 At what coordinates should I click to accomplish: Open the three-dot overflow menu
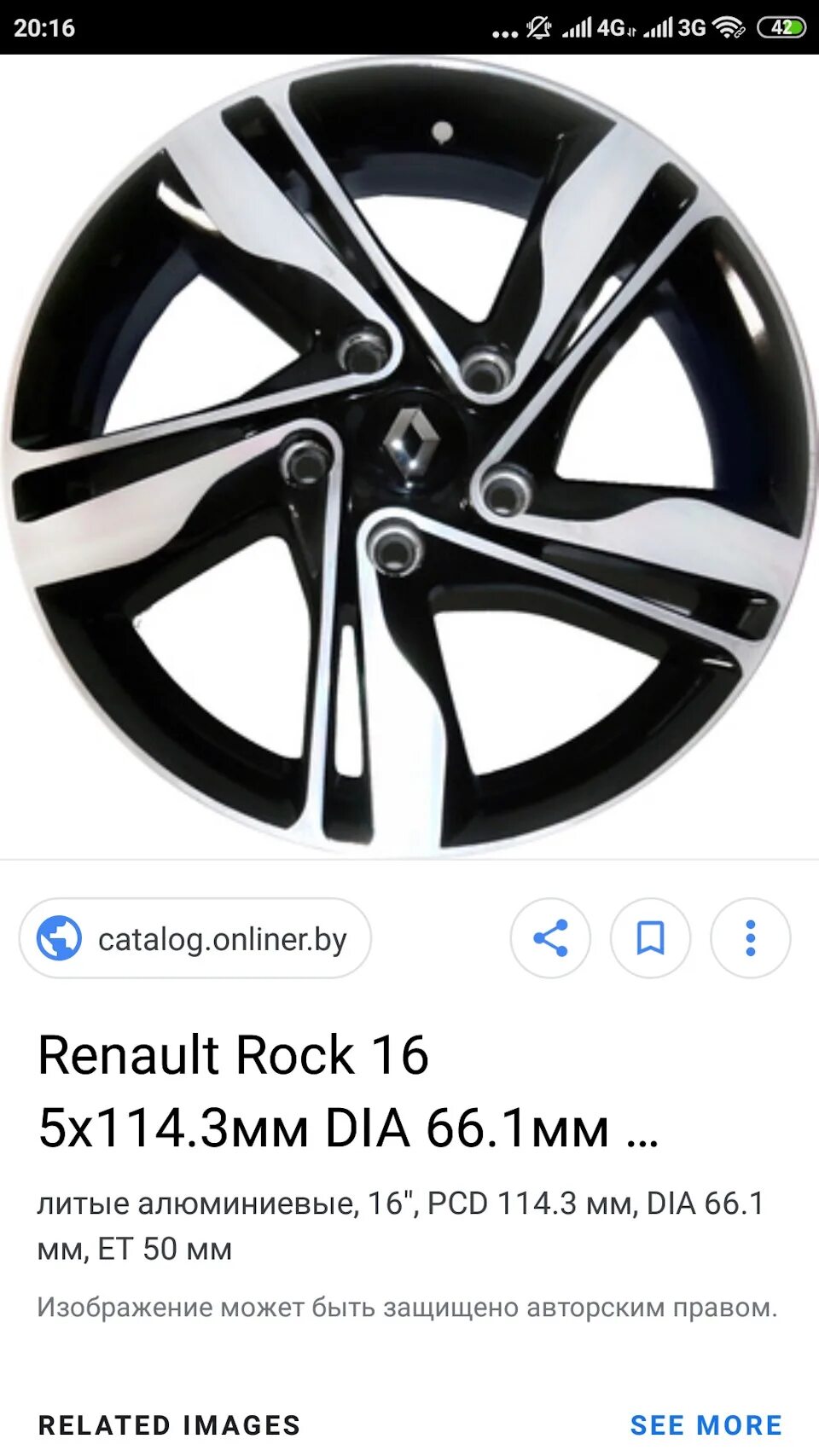click(750, 938)
